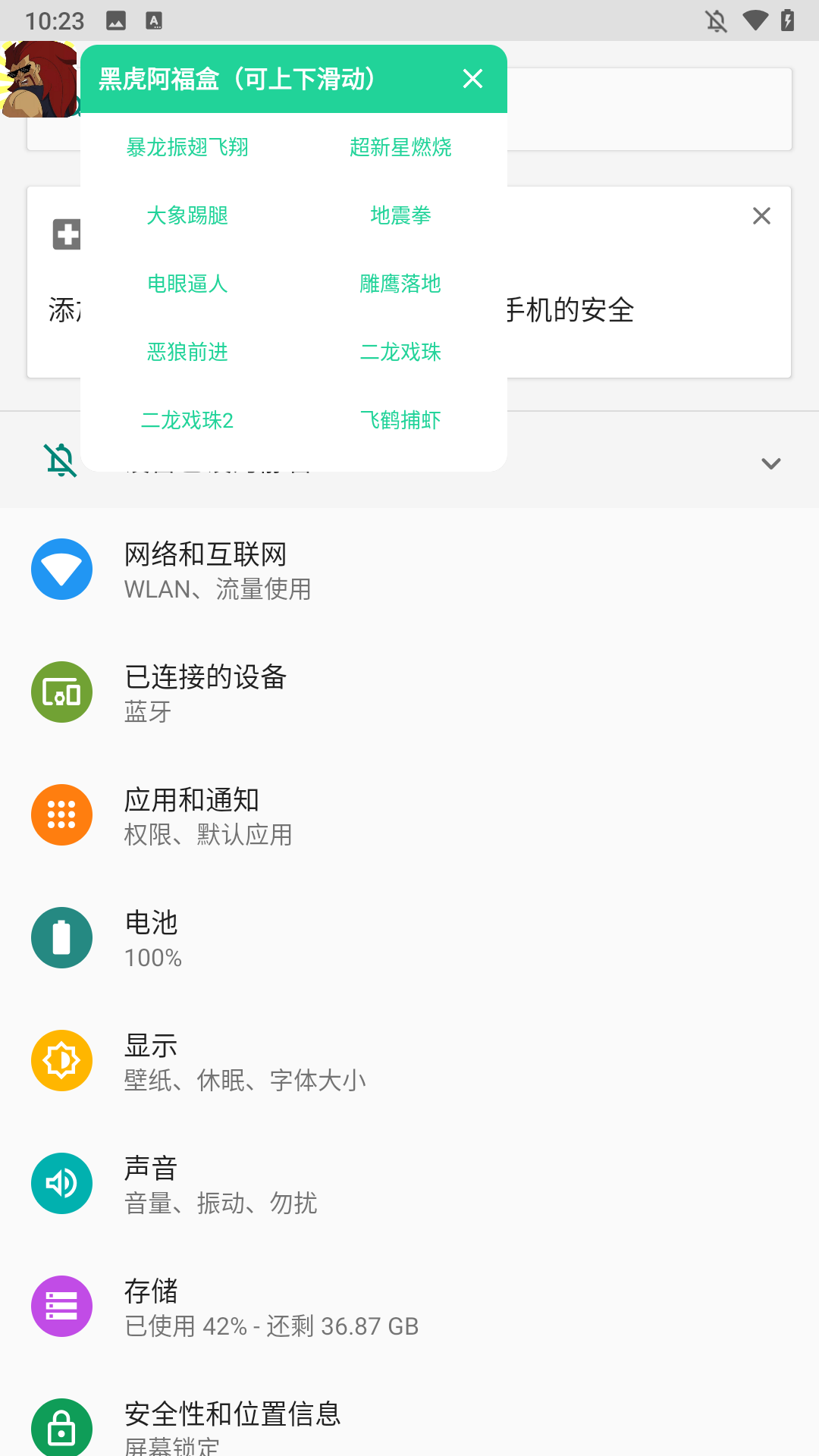The height and width of the screenshot is (1456, 819).
Task: Close the 黑虎阿福盒 overlay panel
Action: point(473,78)
